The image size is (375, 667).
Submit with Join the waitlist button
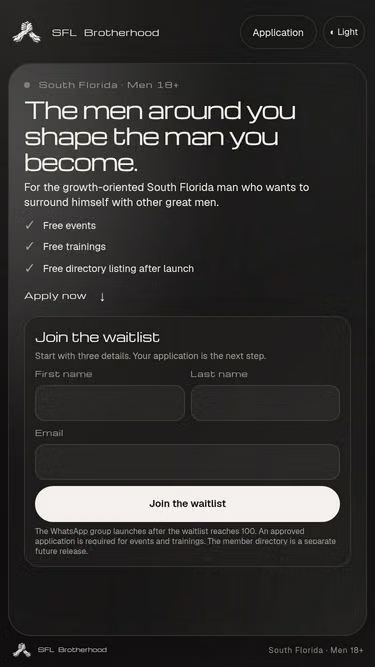click(x=188, y=504)
